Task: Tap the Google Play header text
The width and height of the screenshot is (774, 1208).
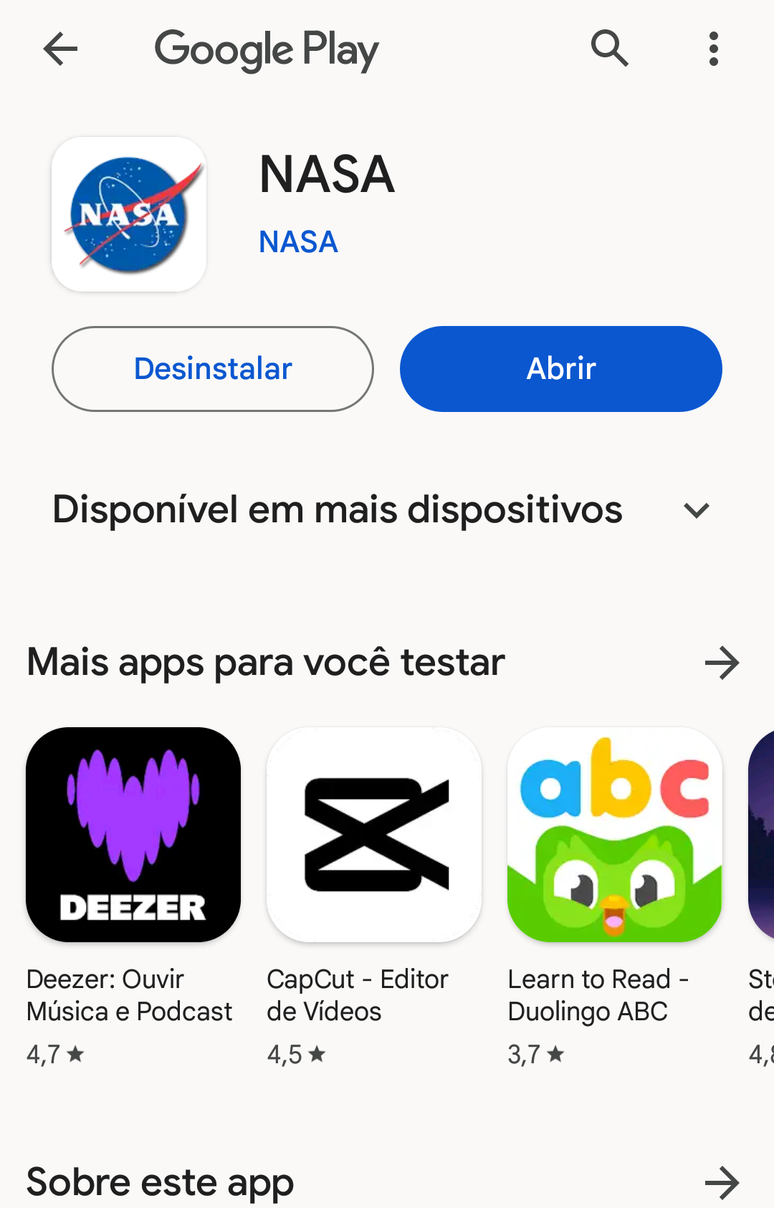Action: pos(266,48)
